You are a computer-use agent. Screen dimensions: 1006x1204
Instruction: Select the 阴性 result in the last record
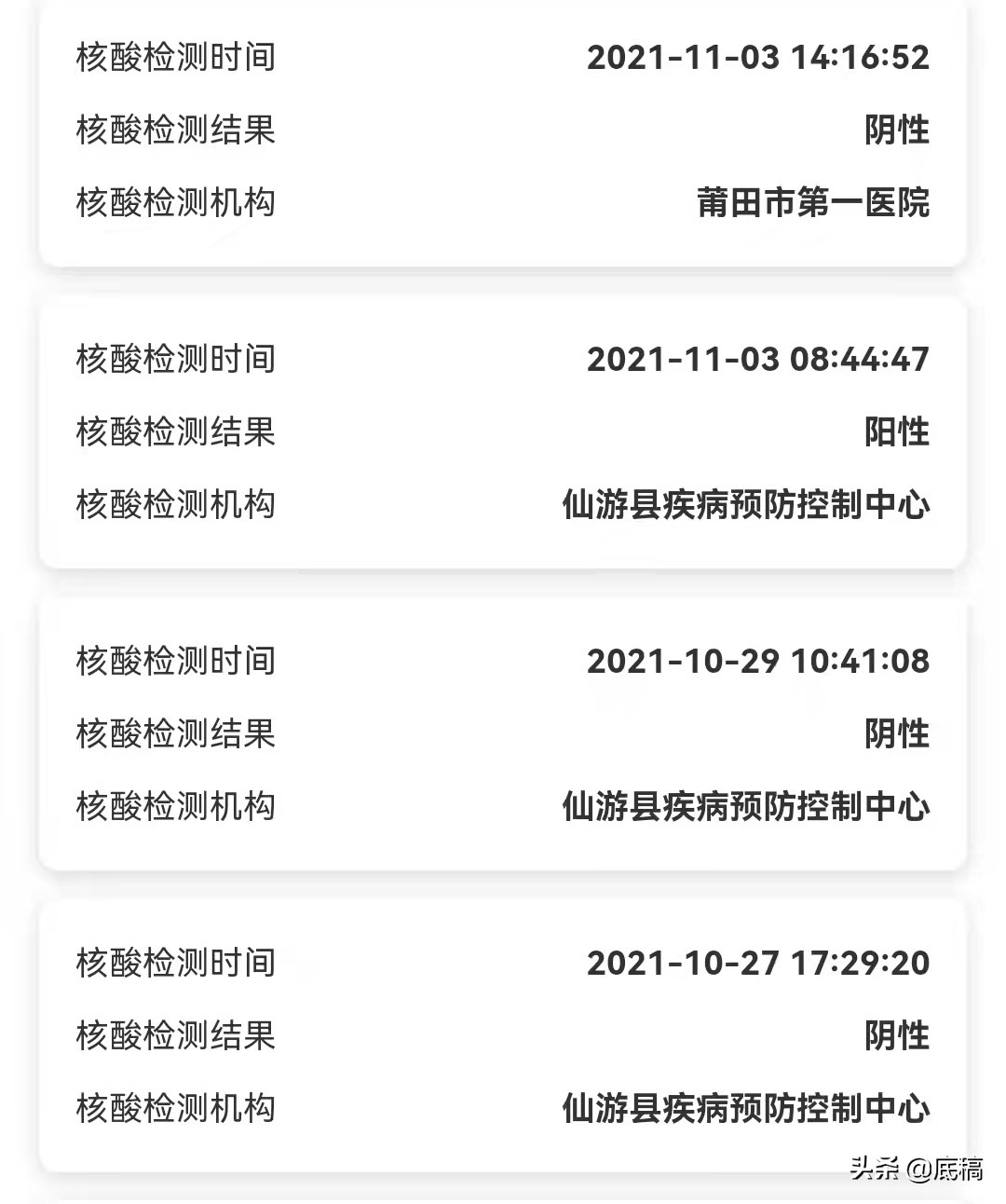(896, 1034)
